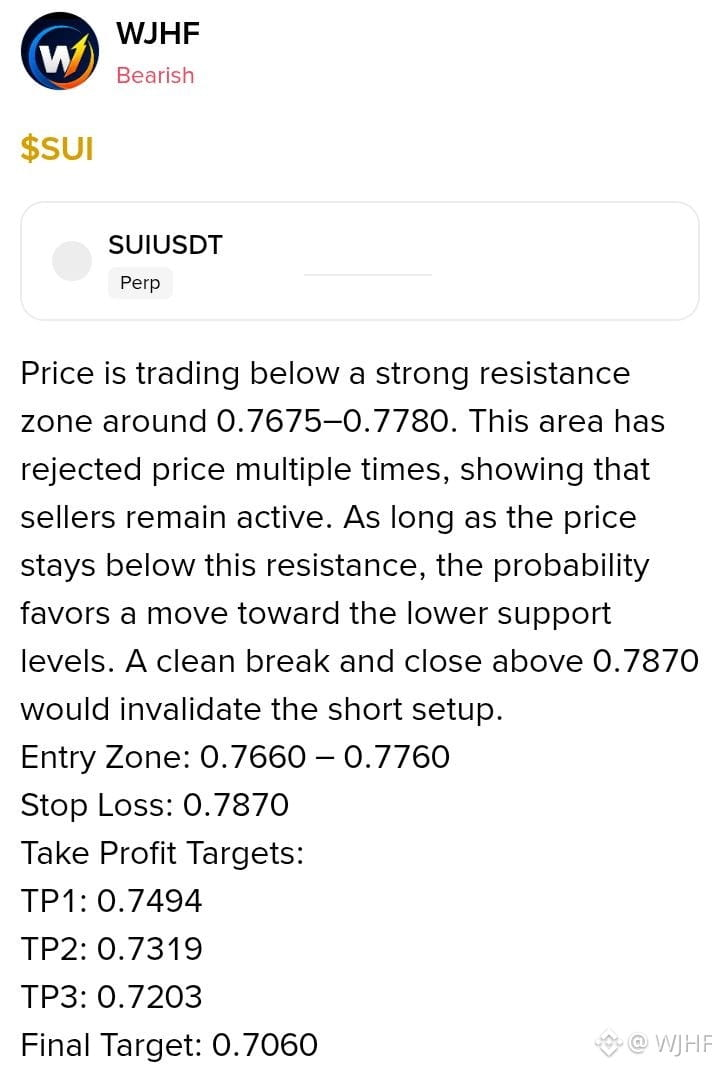Open WJHF's profile avatar
Viewport: 720px width, 1068px height.
coord(60,52)
